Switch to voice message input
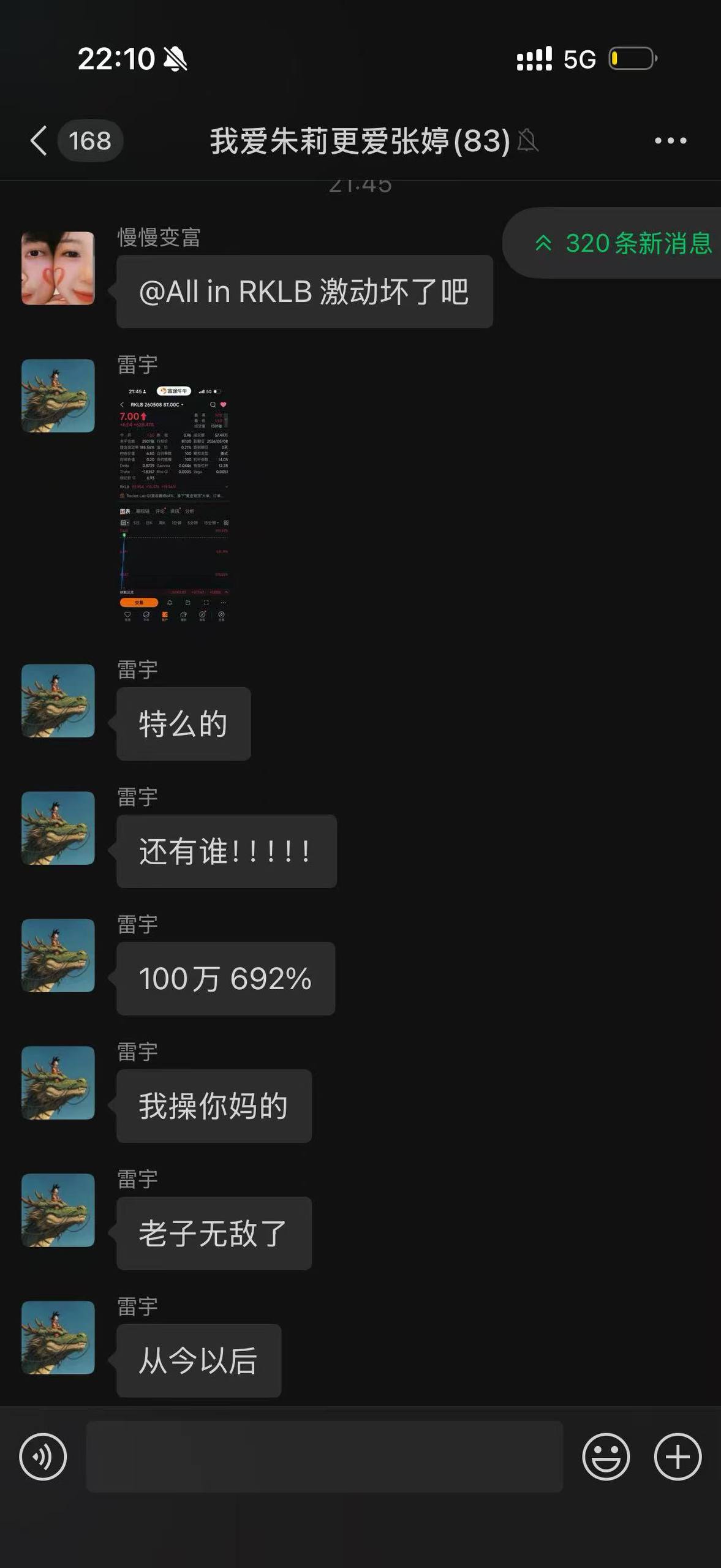Image resolution: width=721 pixels, height=1568 pixels. tap(43, 1457)
